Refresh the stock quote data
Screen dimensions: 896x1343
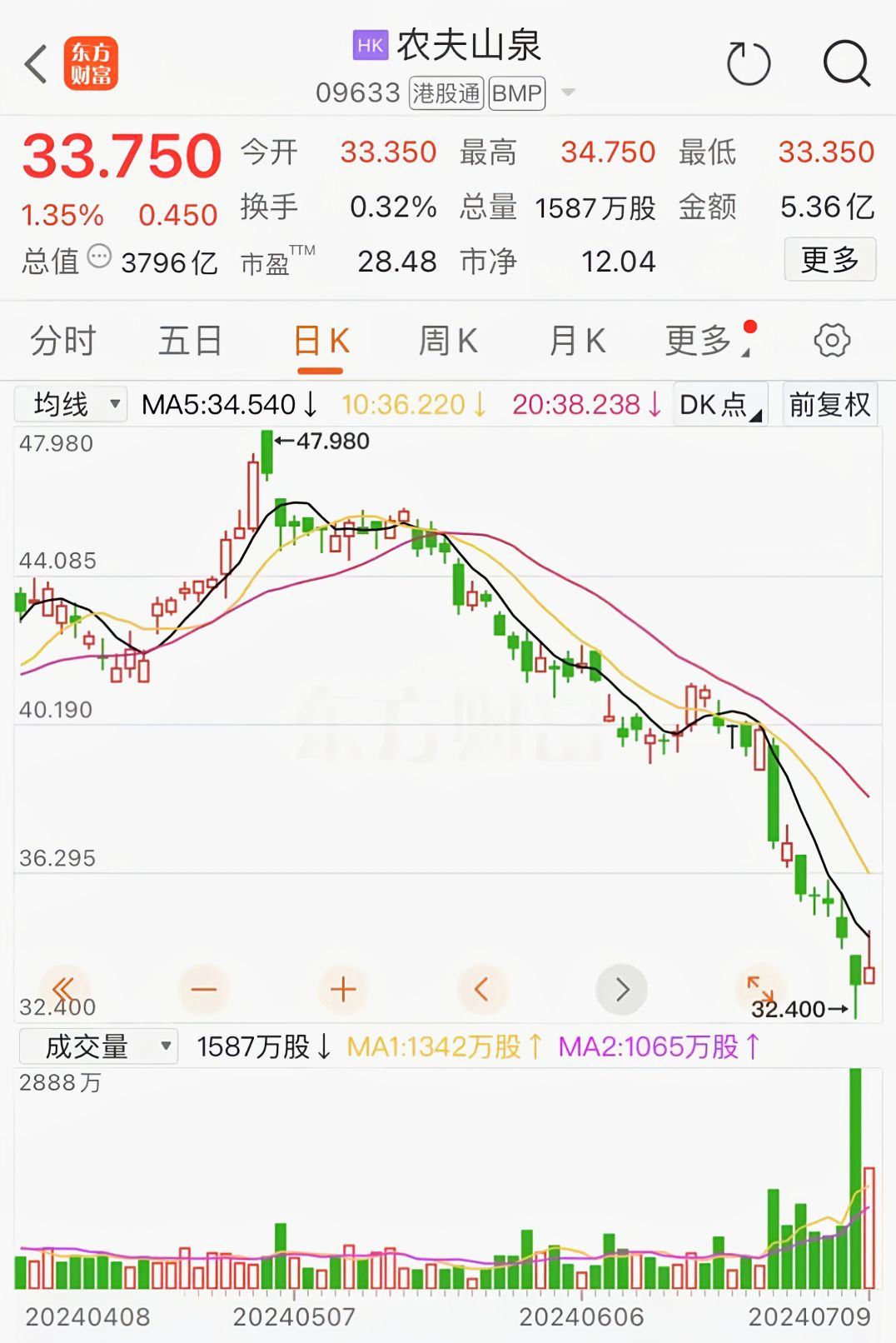pos(748,63)
